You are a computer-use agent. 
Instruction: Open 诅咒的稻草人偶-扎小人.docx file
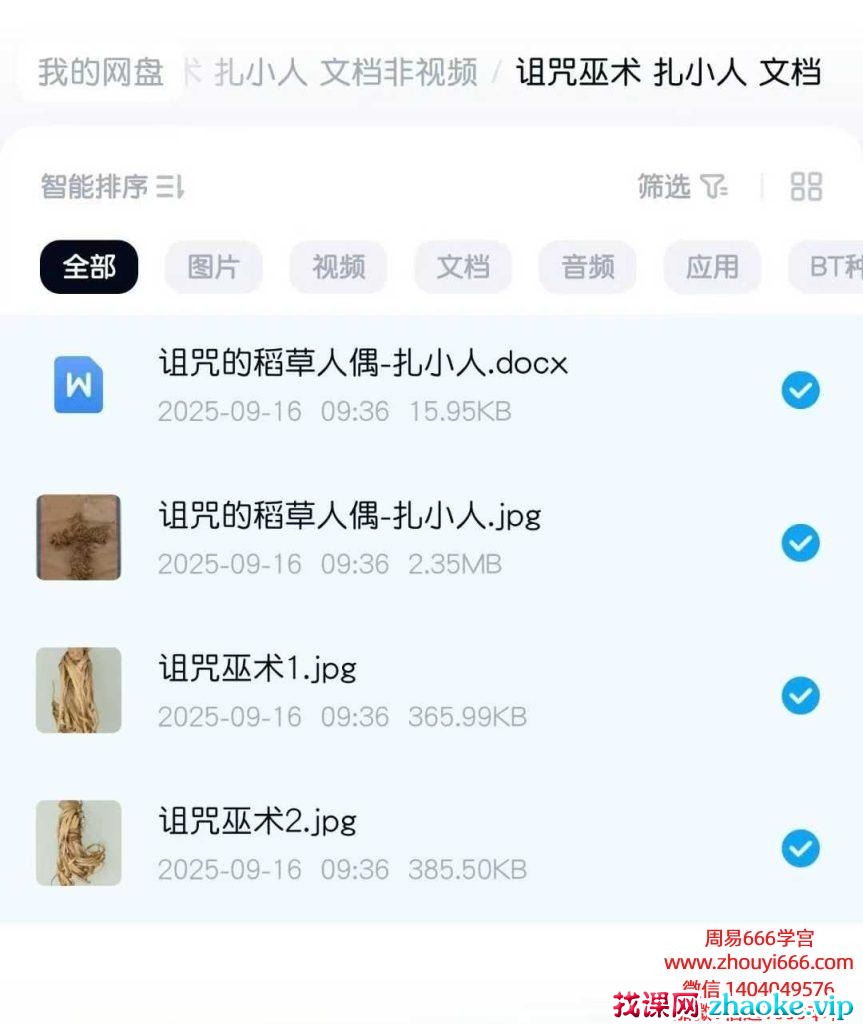[x=362, y=363]
